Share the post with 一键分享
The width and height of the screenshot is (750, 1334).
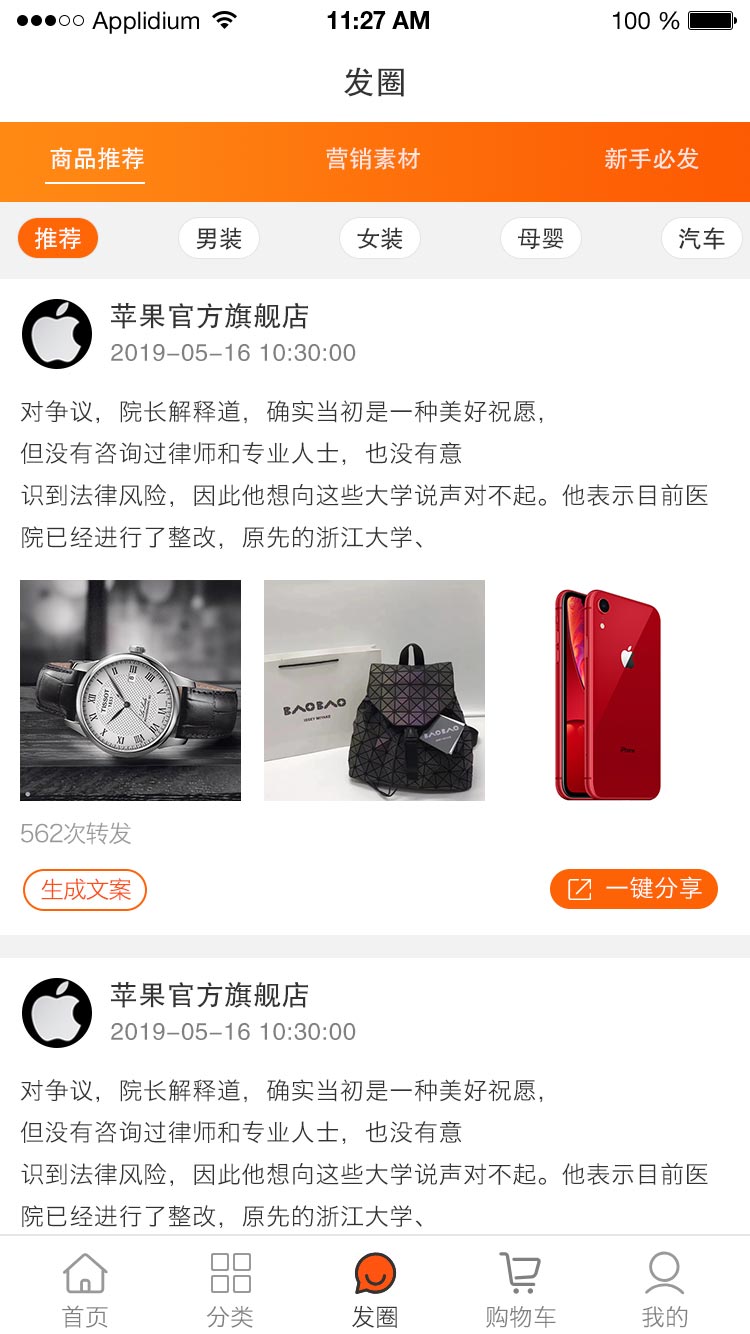(x=633, y=889)
